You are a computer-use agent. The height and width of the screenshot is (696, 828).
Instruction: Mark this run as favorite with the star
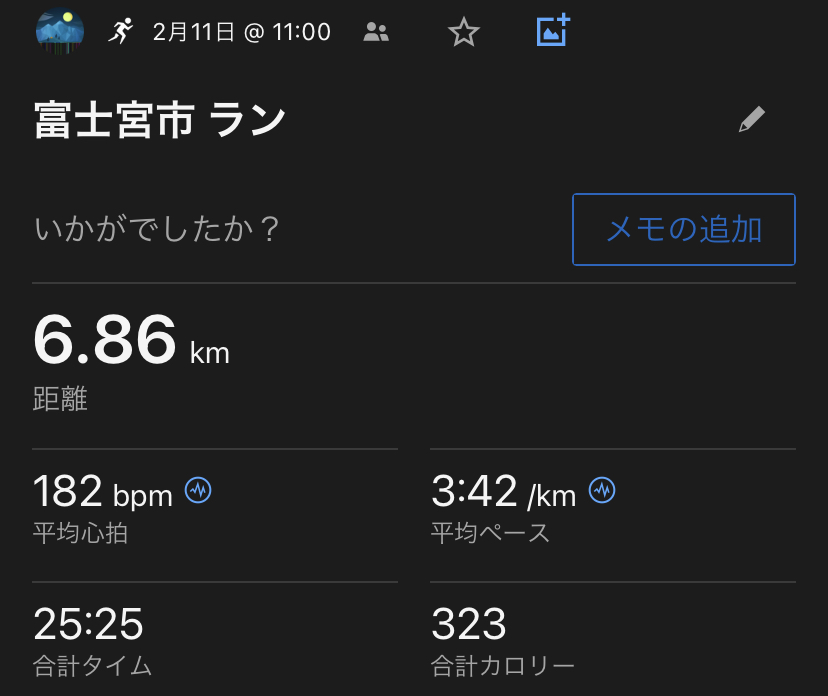[x=463, y=33]
